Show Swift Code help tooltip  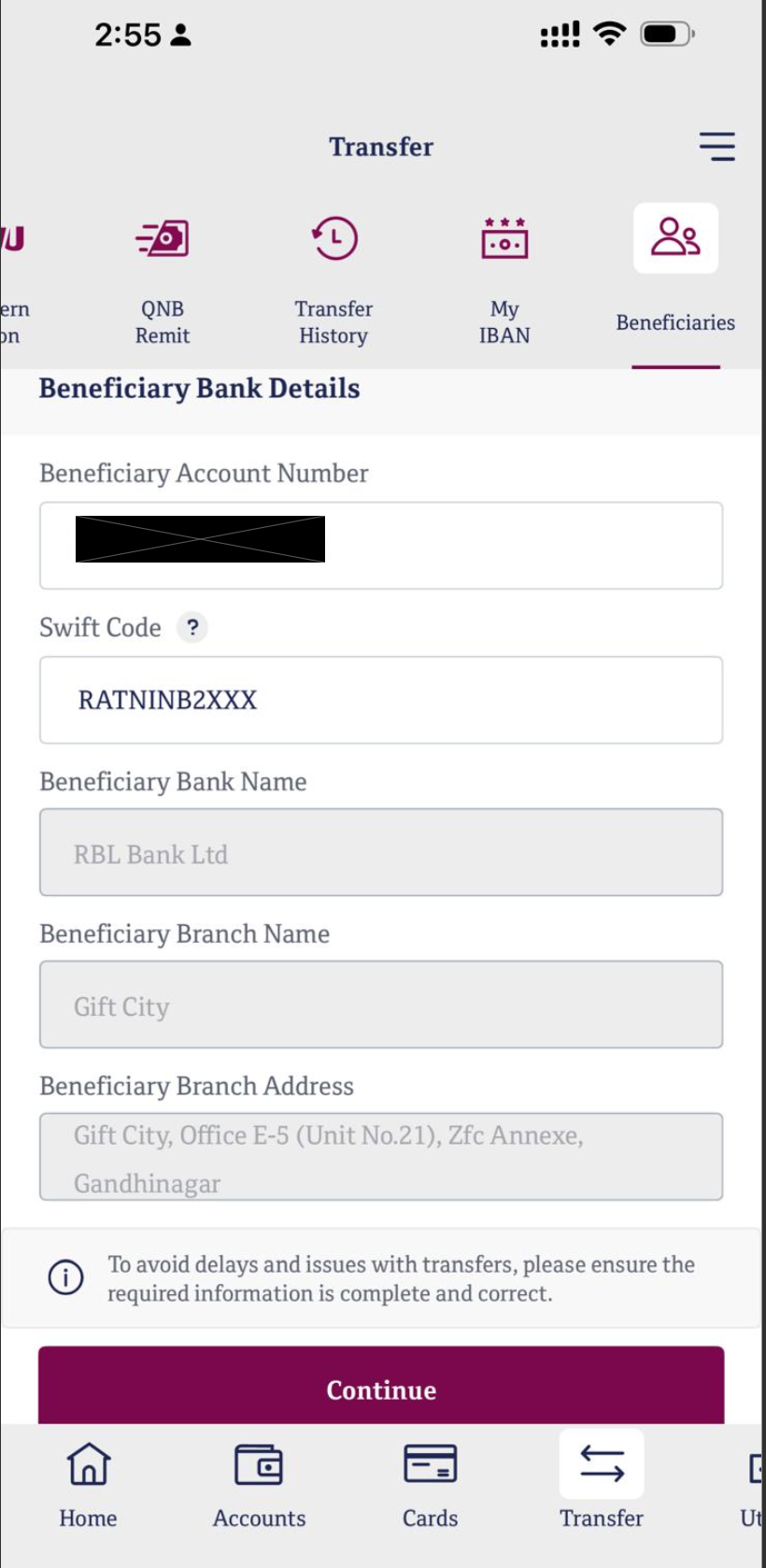pos(192,627)
